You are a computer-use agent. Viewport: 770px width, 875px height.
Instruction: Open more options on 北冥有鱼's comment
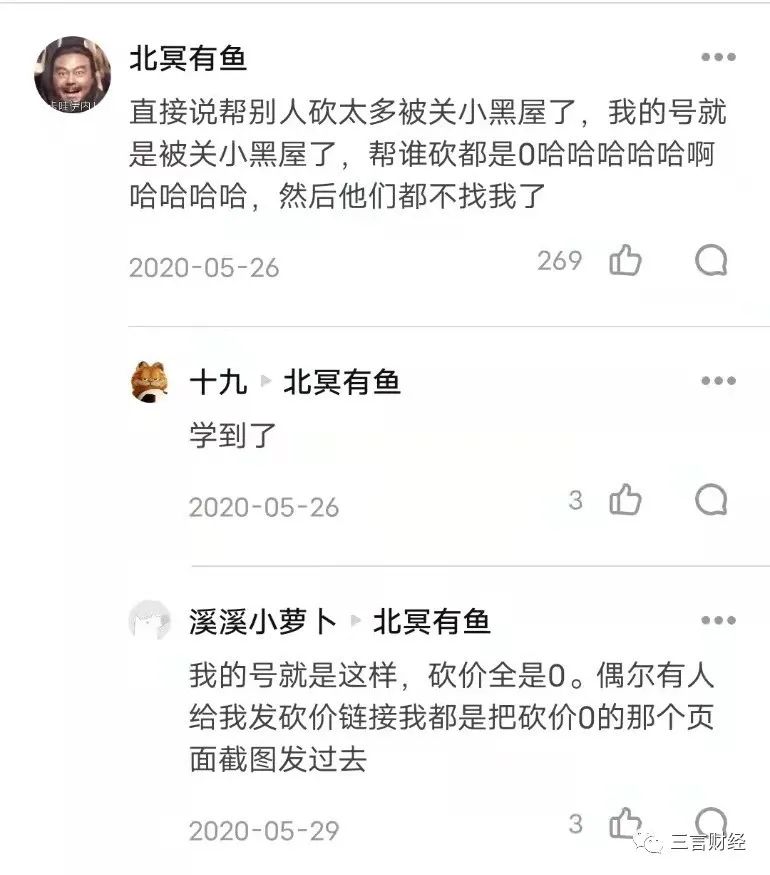pos(718,59)
